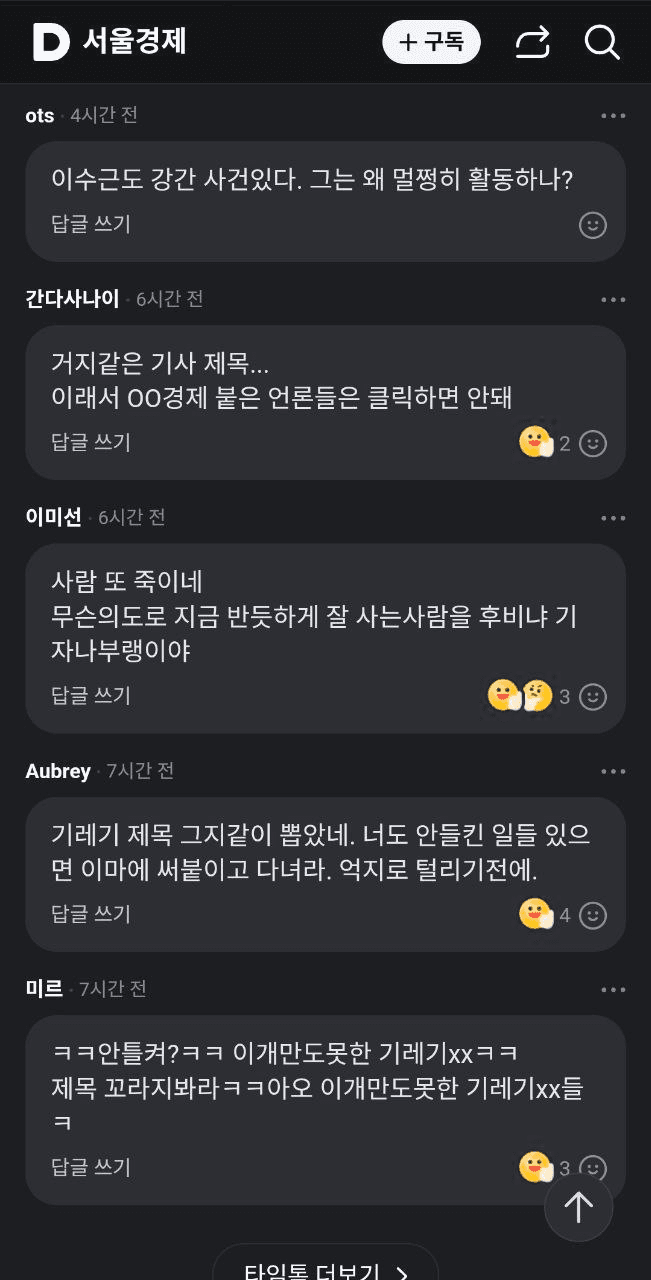Open search with the magnifier icon
This screenshot has height=1280, width=651.
(x=602, y=42)
